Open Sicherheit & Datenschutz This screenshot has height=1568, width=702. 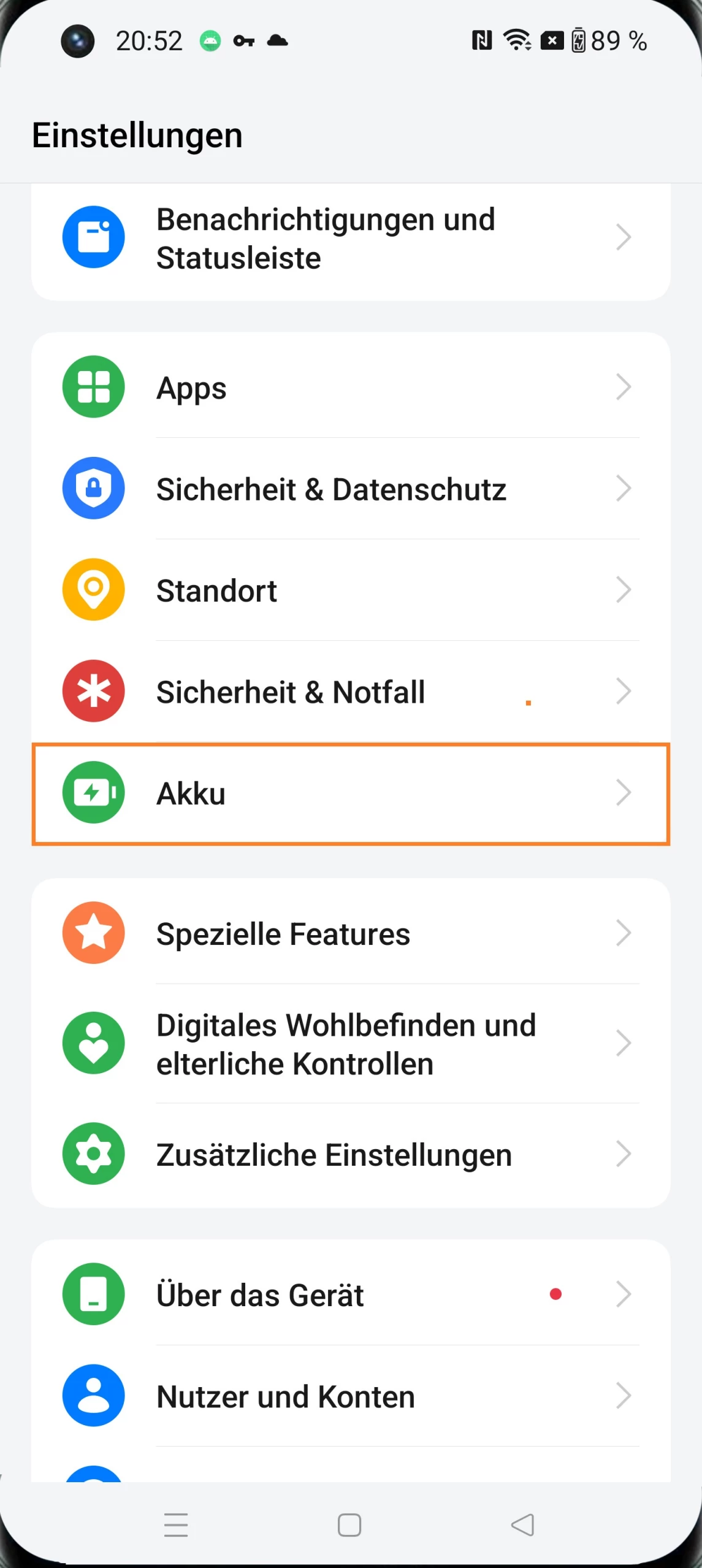[x=349, y=489]
